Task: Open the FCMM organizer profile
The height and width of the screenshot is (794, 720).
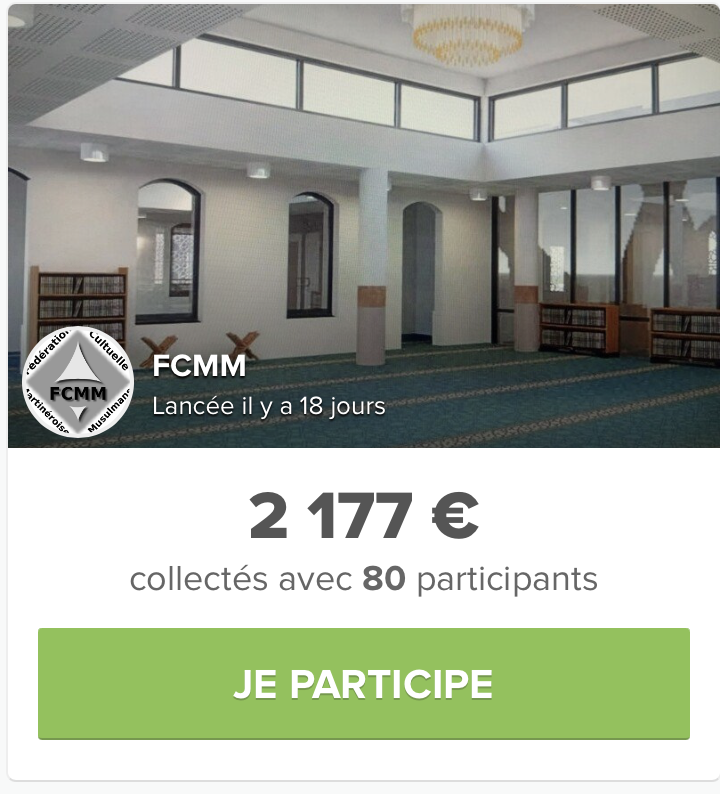Action: point(199,366)
